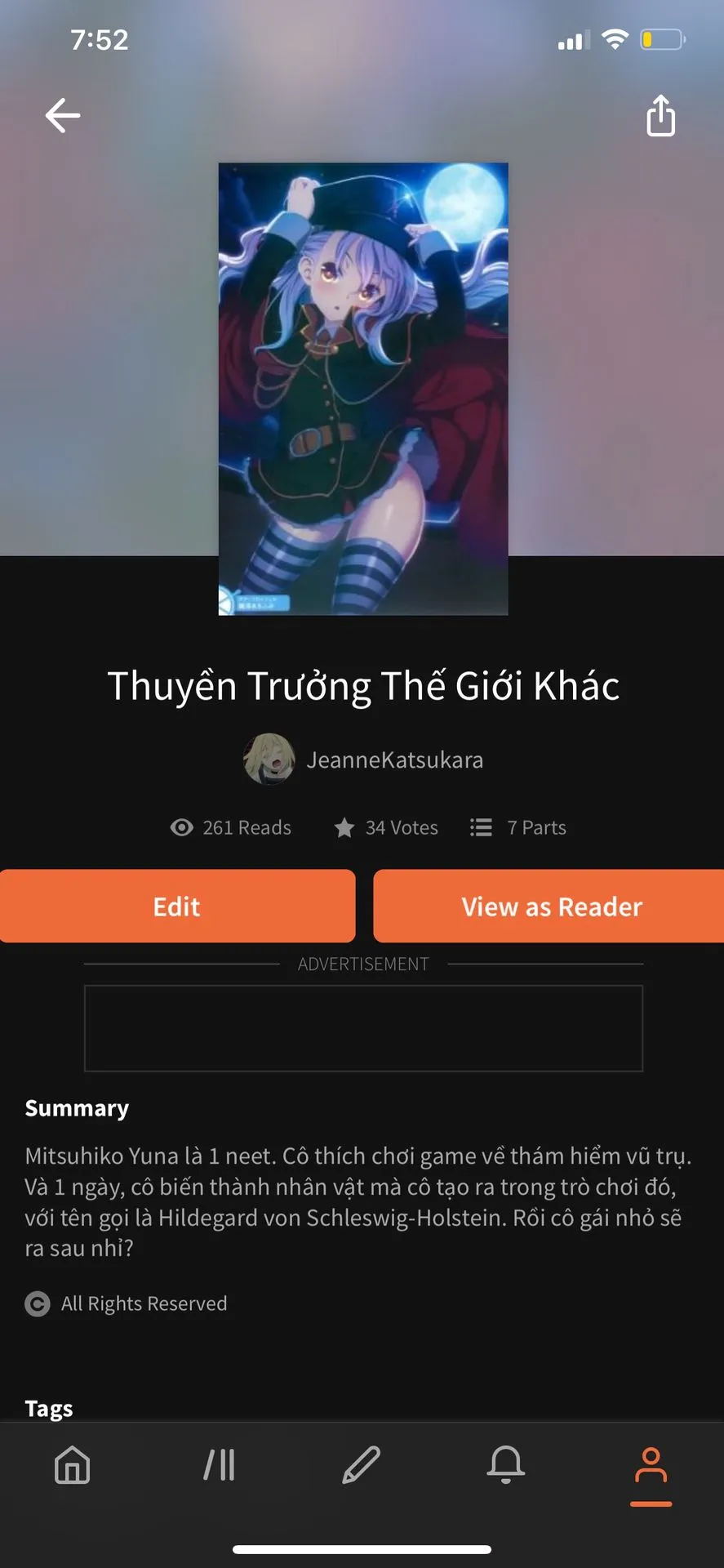The image size is (724, 1568).
Task: Share this story
Action: point(660,115)
